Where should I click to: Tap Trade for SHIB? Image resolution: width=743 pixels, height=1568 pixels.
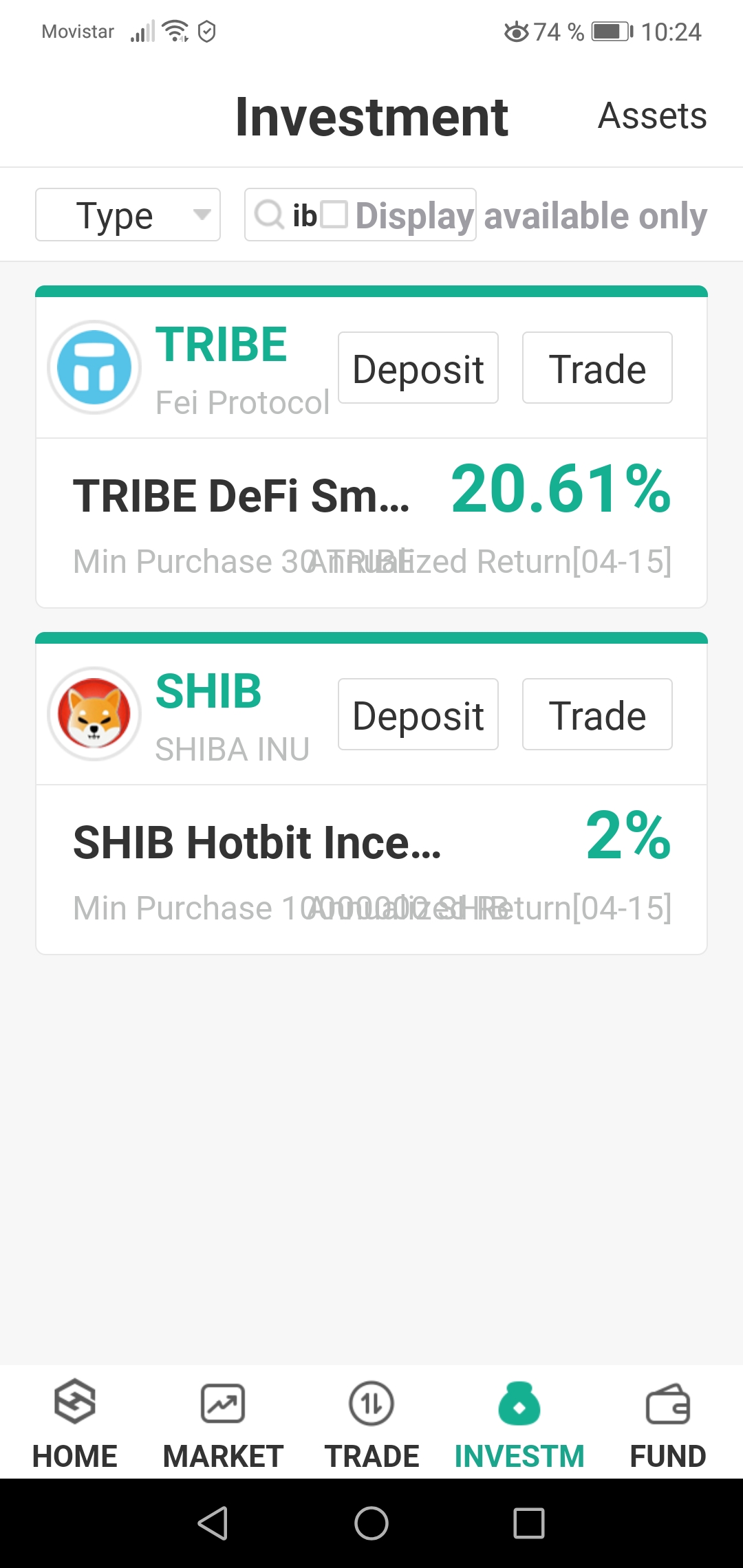597,715
